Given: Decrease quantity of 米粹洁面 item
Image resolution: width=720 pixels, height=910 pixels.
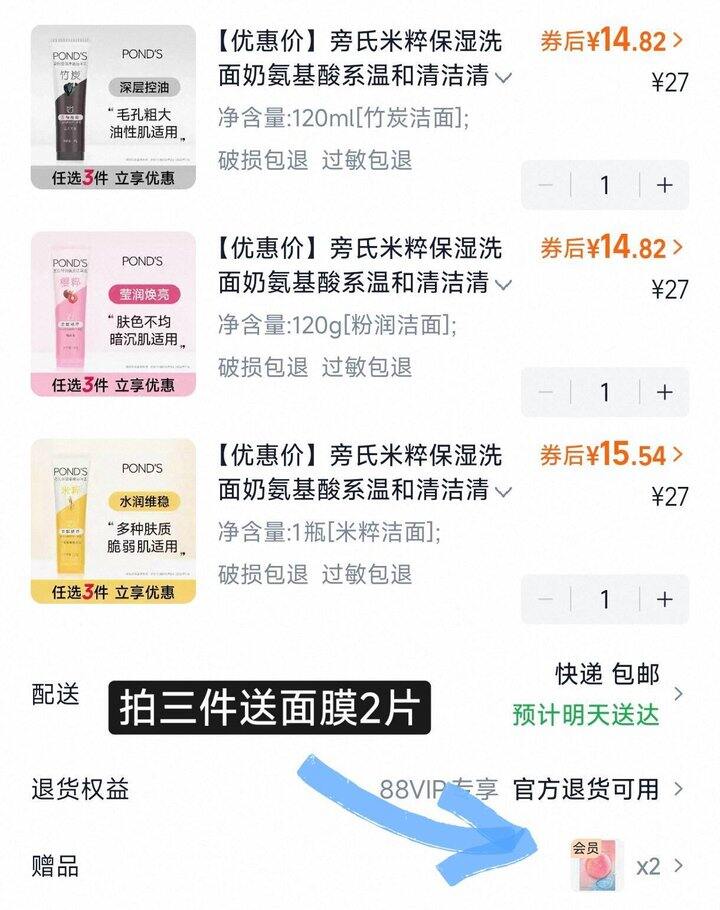Looking at the screenshot, I should tap(545, 599).
